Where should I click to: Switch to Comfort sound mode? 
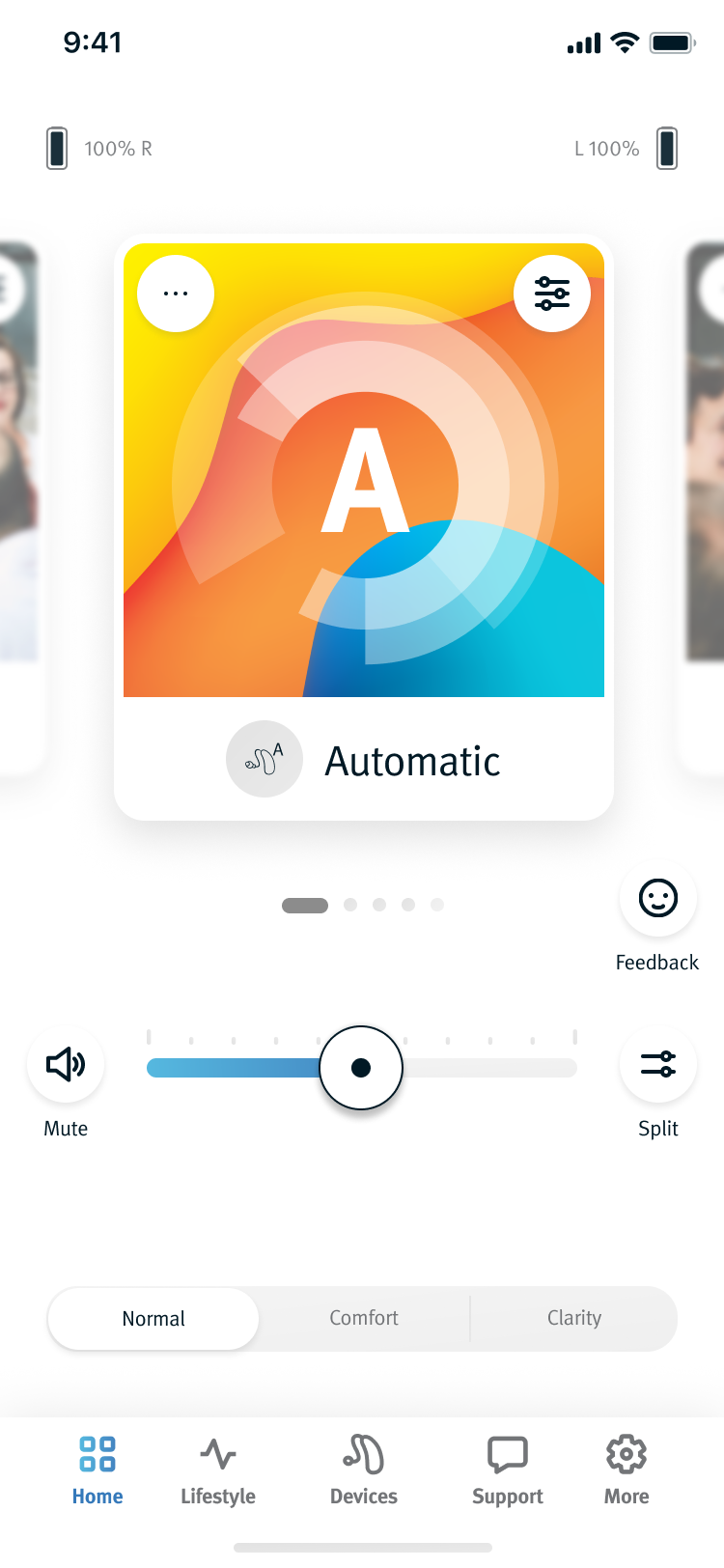(364, 1319)
